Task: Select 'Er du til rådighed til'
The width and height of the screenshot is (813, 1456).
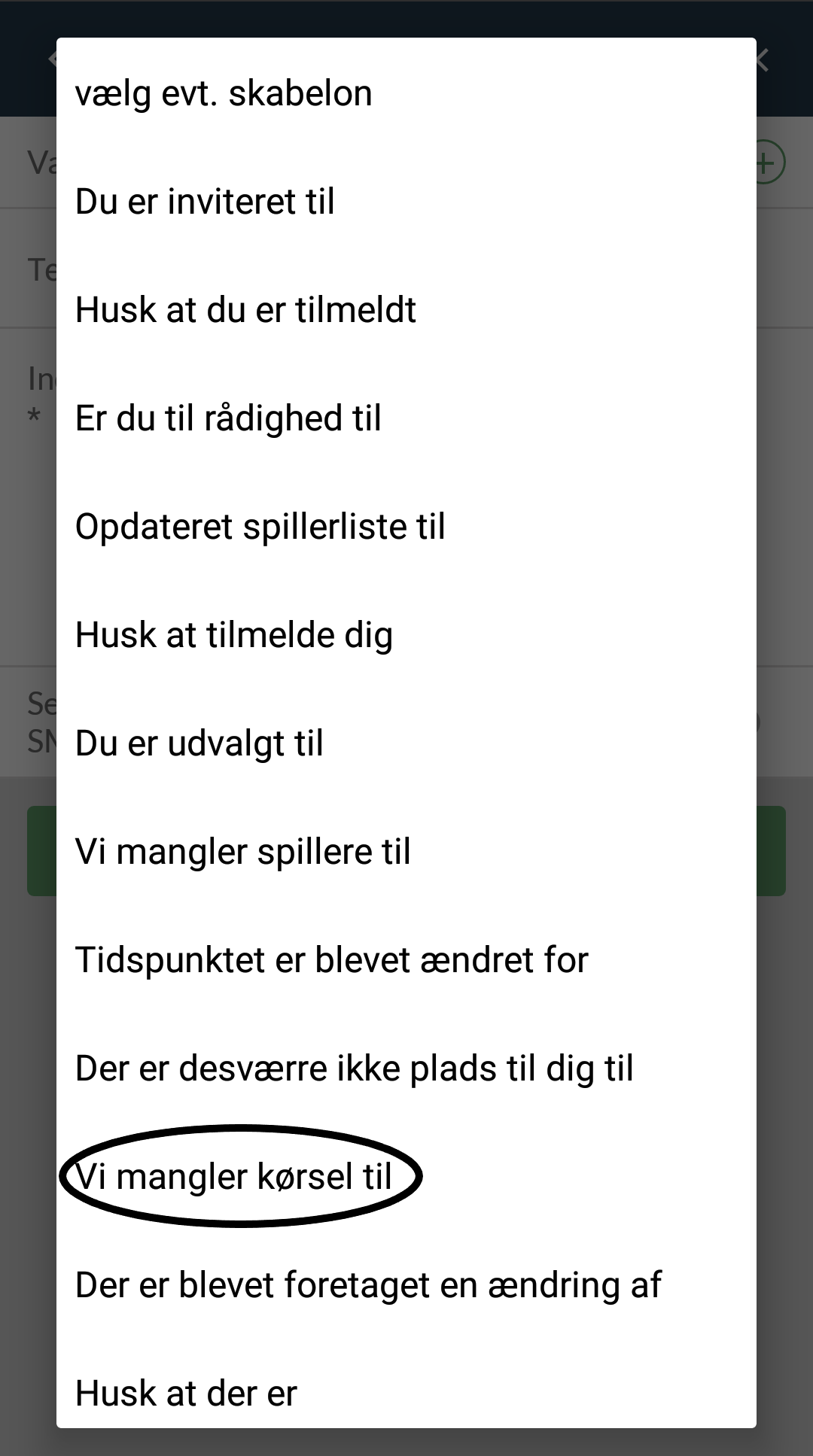Action: coord(406,418)
